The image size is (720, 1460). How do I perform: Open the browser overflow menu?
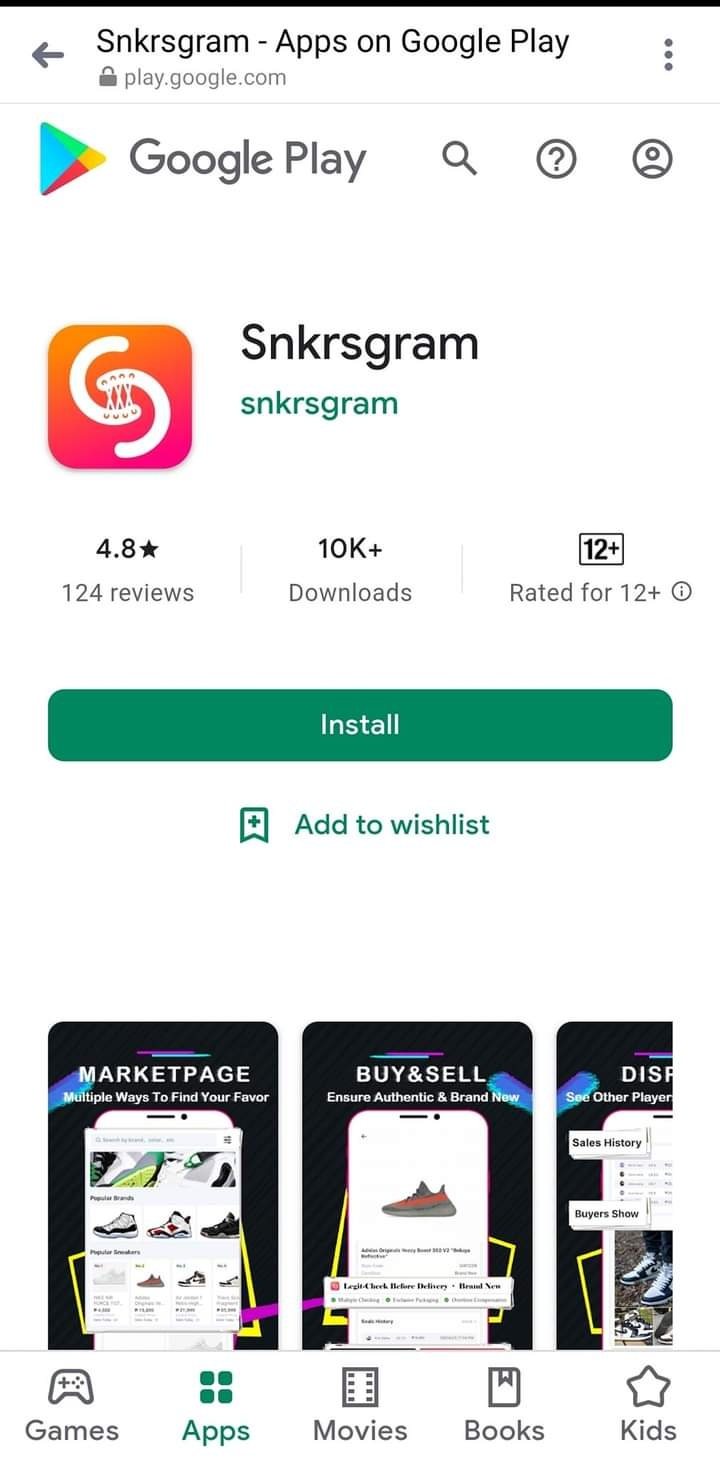tap(668, 55)
